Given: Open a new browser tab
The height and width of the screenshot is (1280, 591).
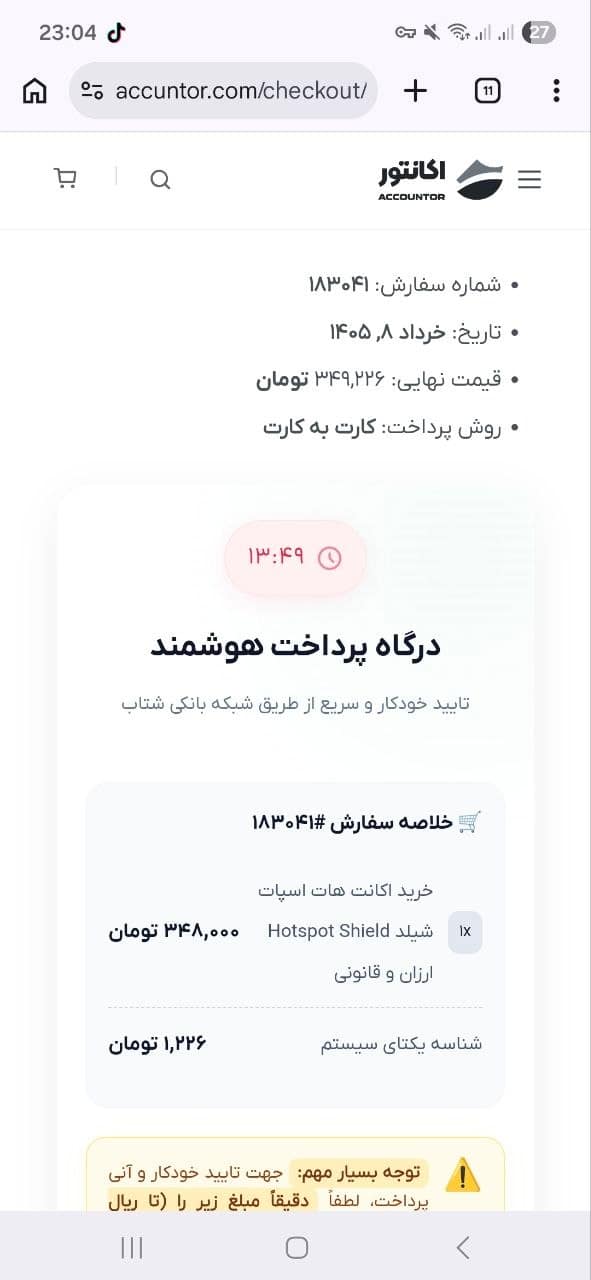Looking at the screenshot, I should [415, 91].
